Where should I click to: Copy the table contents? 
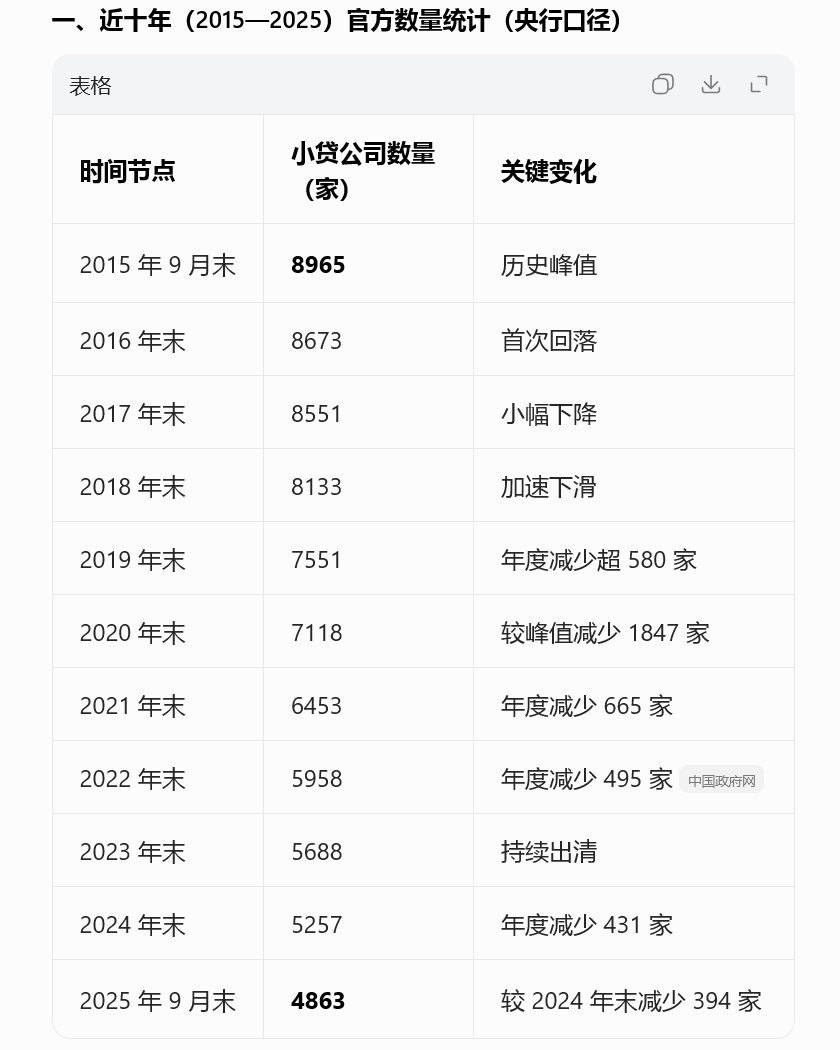662,85
